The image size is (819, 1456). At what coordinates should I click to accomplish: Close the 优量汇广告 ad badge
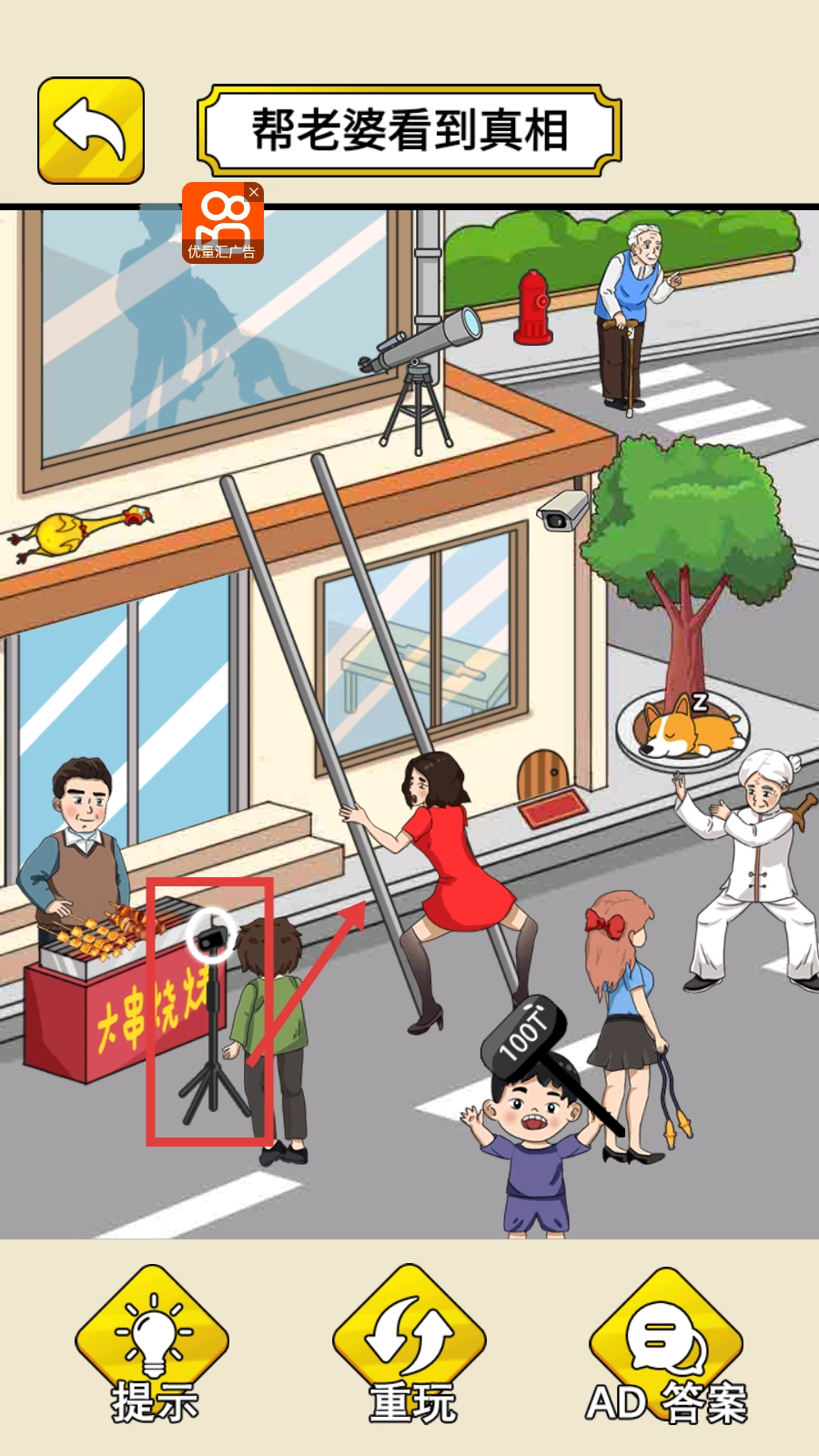coord(254,192)
